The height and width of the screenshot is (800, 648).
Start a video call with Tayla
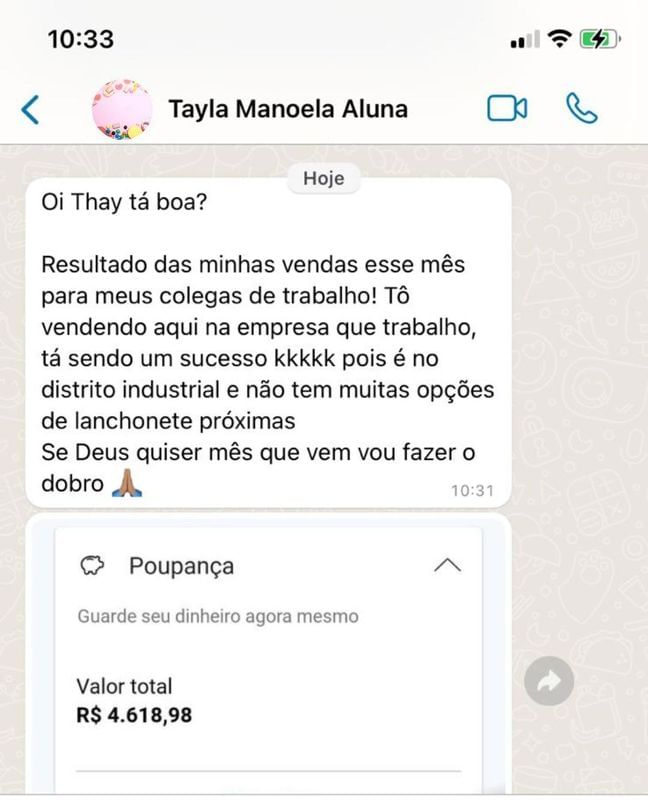507,109
